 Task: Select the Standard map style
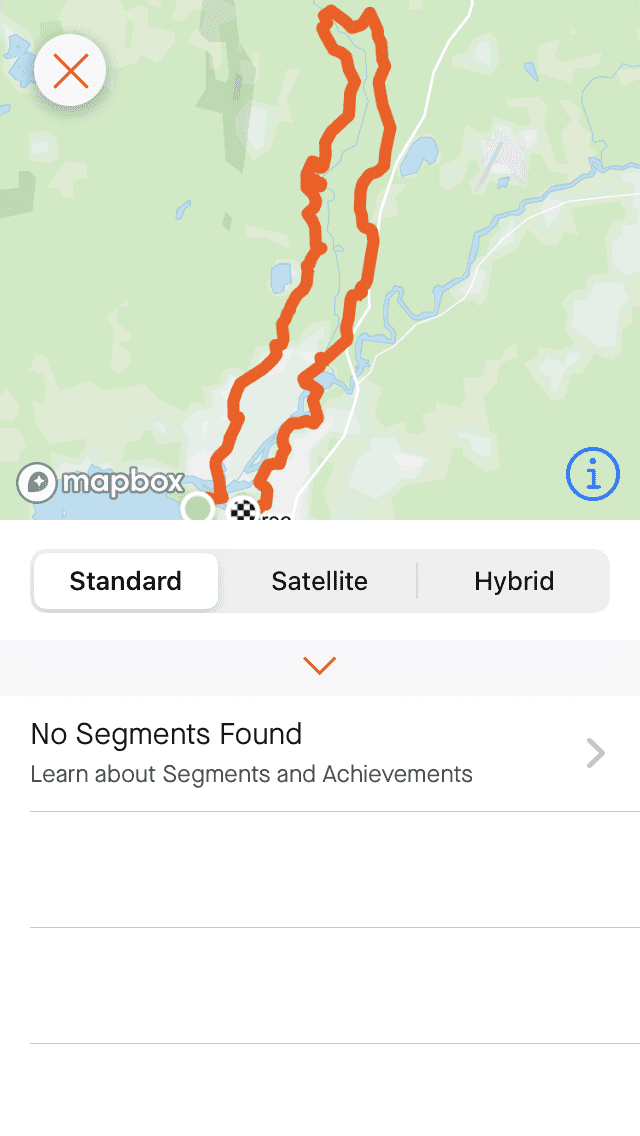pos(125,581)
